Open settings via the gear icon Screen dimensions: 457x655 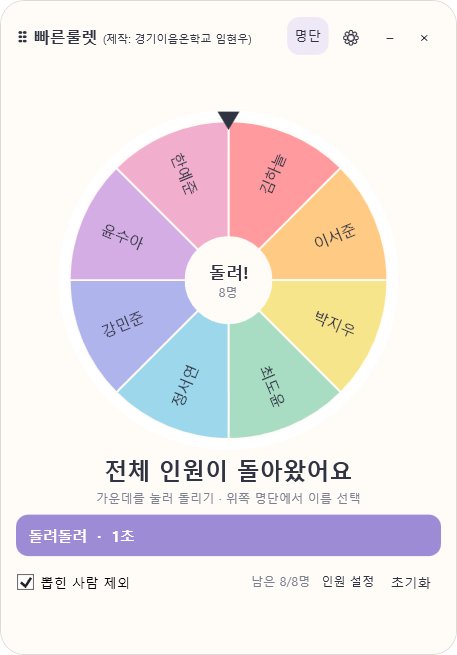coord(350,38)
